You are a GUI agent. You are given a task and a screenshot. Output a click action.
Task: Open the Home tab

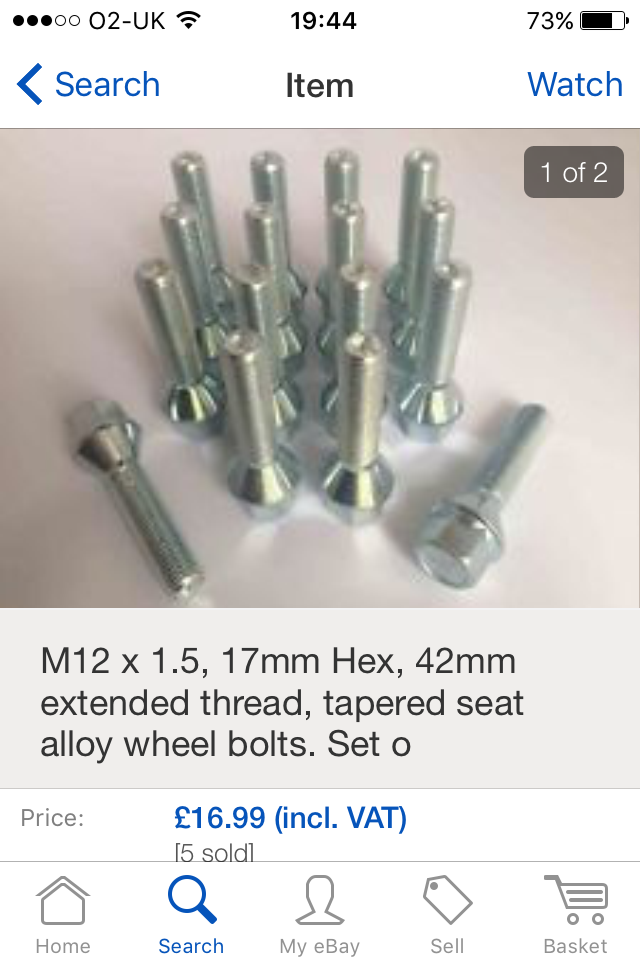(63, 914)
